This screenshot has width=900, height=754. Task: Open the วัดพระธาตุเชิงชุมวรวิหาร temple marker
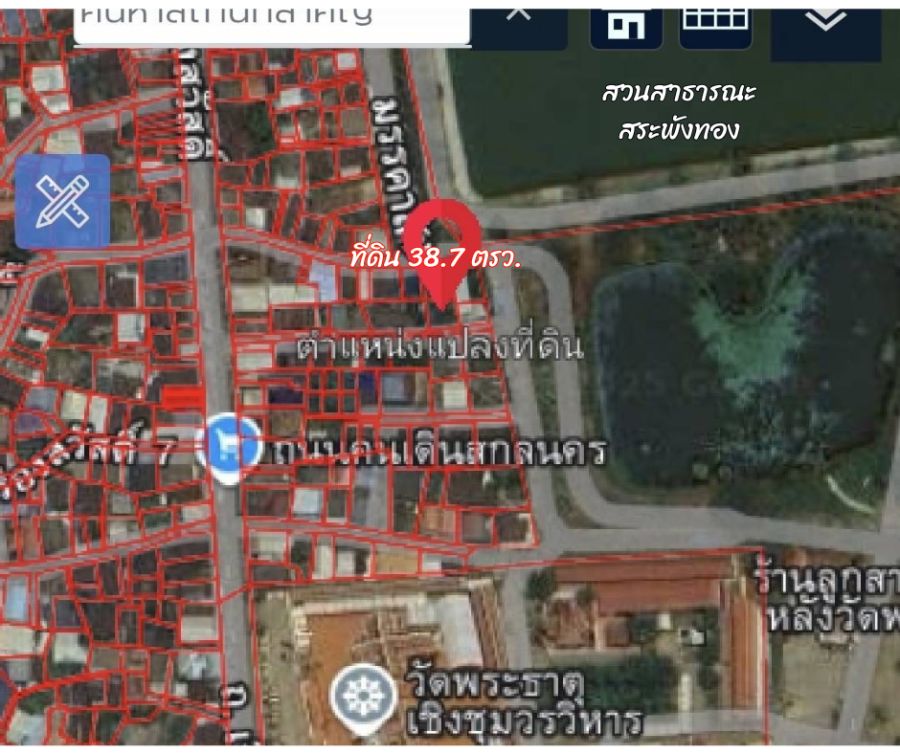[x=360, y=694]
